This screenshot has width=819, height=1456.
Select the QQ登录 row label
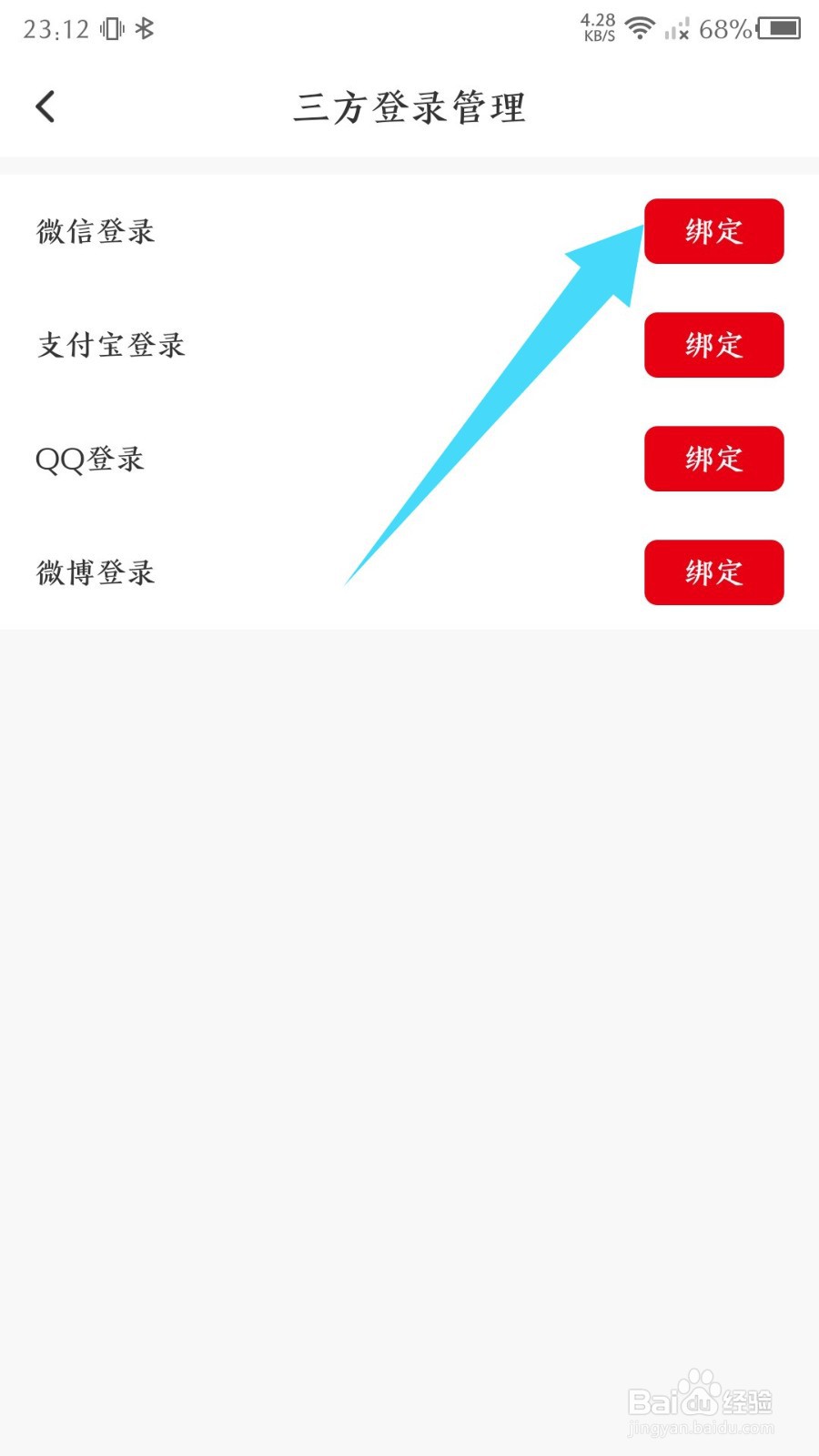[89, 460]
